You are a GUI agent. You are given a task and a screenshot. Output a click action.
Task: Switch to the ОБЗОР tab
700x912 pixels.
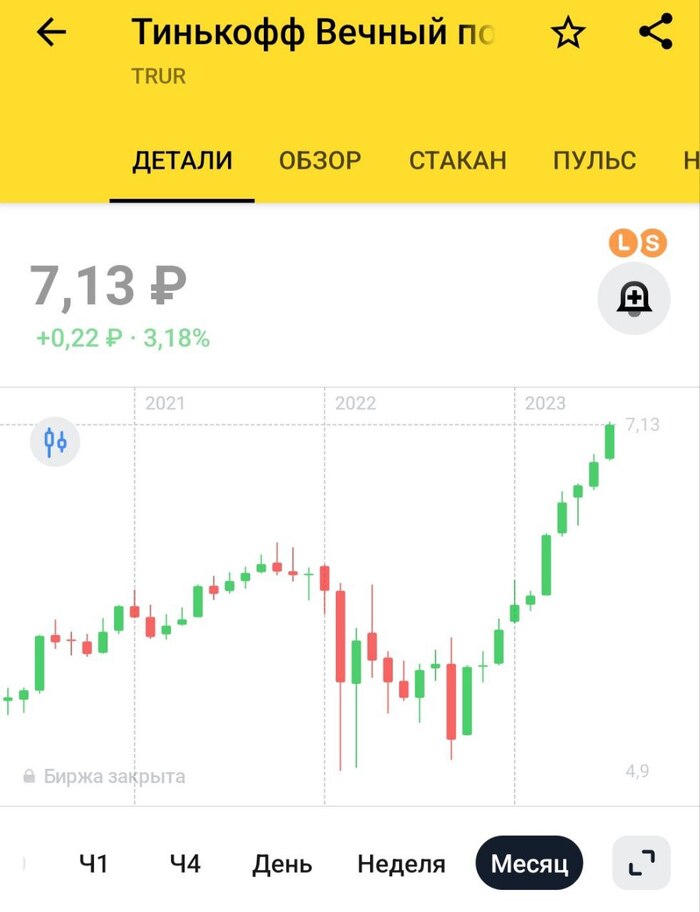pos(320,160)
